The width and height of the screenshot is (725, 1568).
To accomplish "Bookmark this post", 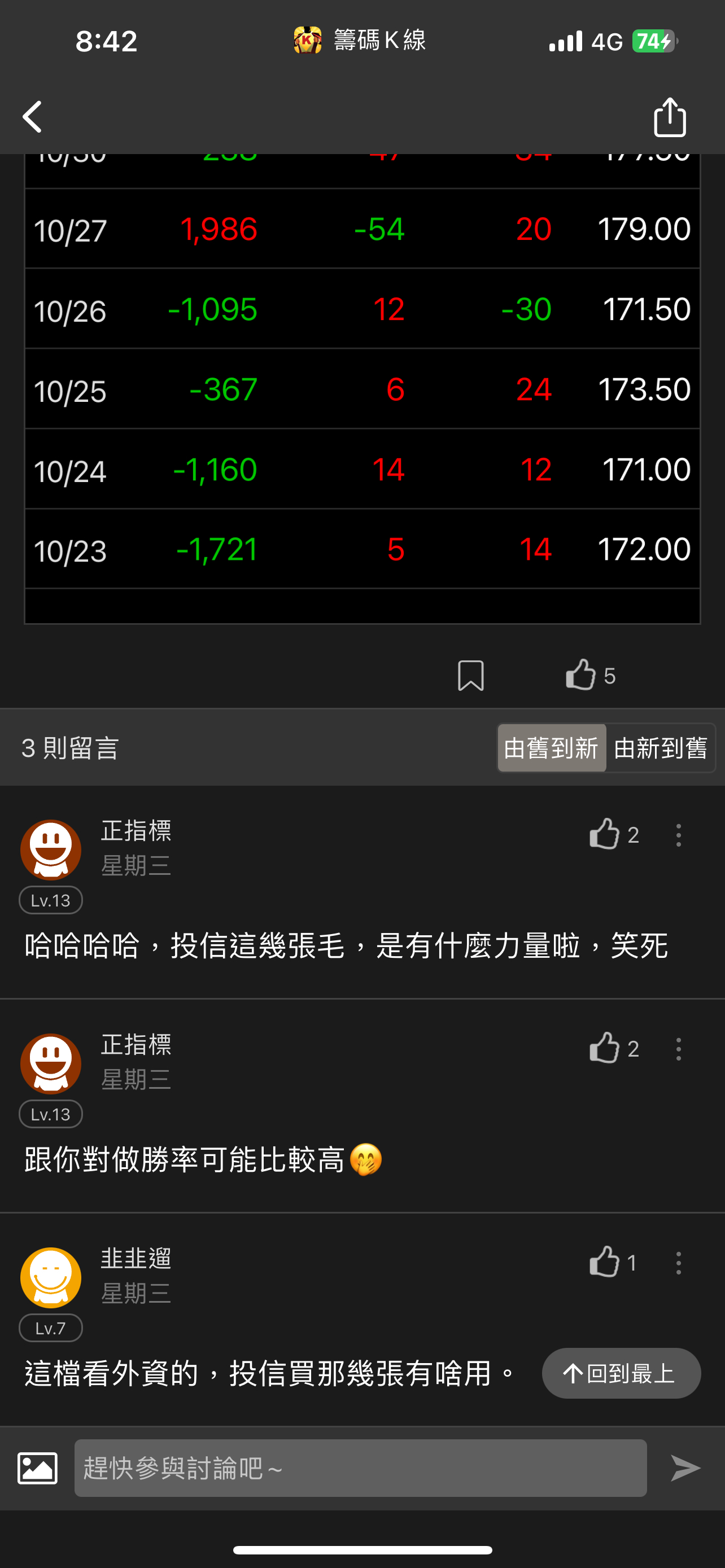I will (470, 676).
